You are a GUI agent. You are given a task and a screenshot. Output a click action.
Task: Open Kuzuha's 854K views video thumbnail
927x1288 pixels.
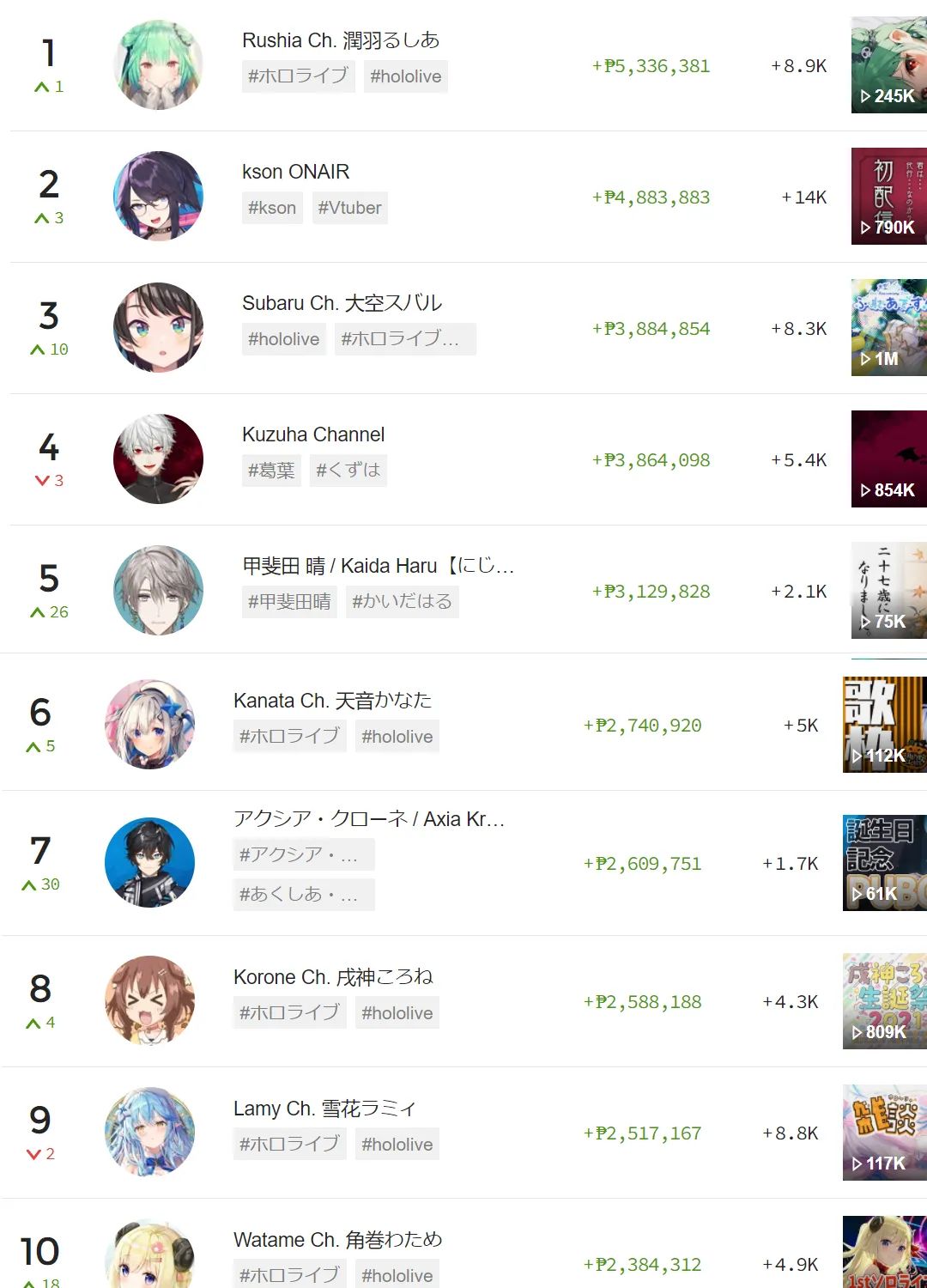888,459
